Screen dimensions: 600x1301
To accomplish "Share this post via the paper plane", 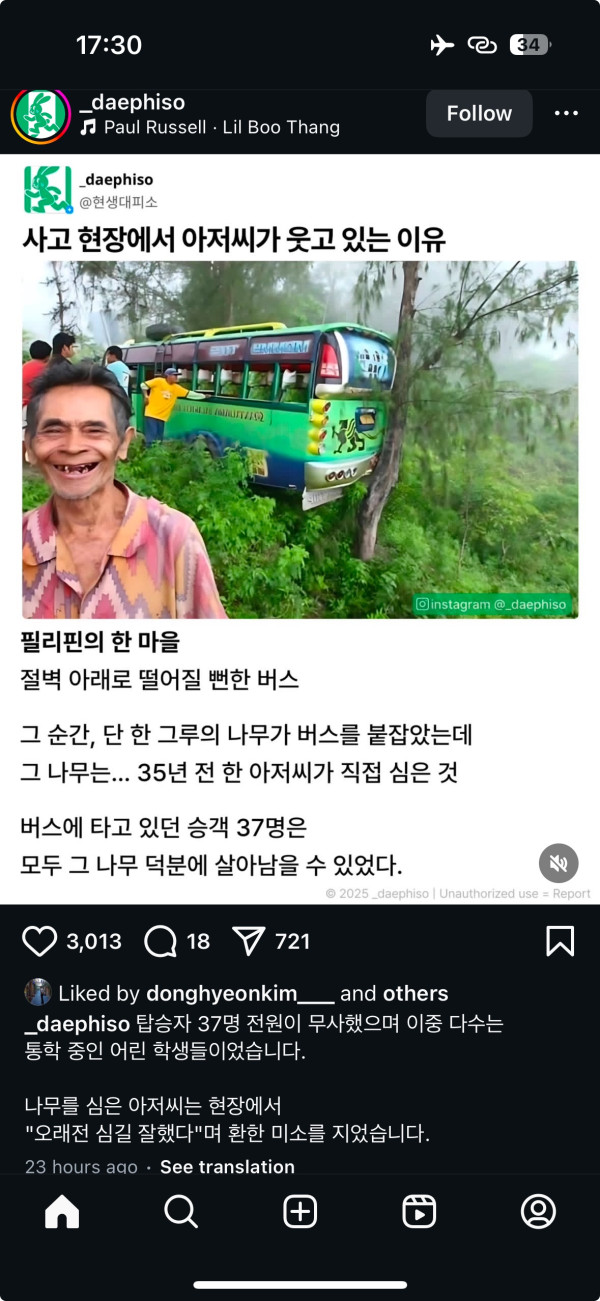I will [247, 941].
